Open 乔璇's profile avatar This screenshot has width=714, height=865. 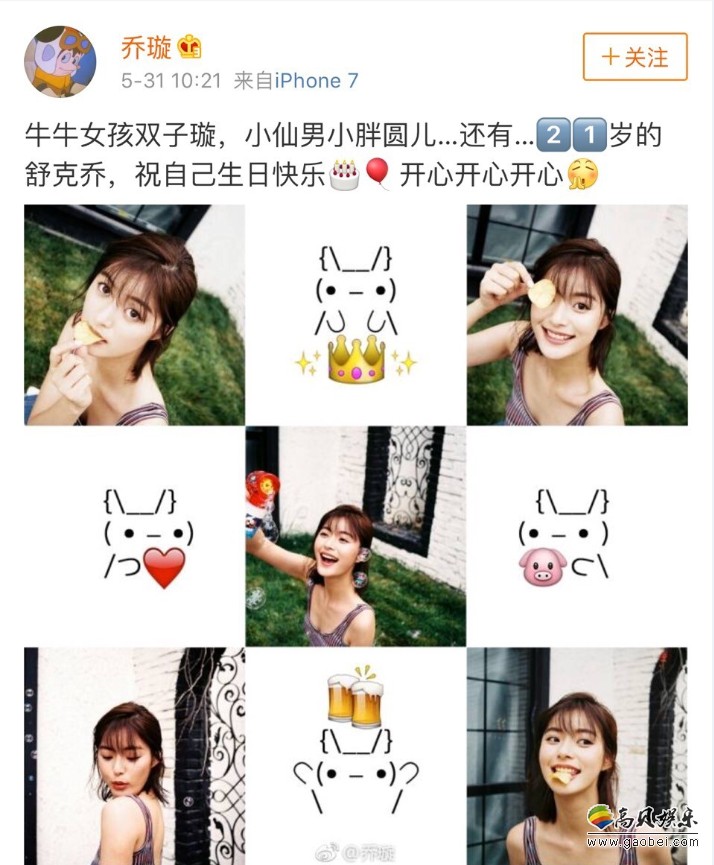pyautogui.click(x=60, y=62)
